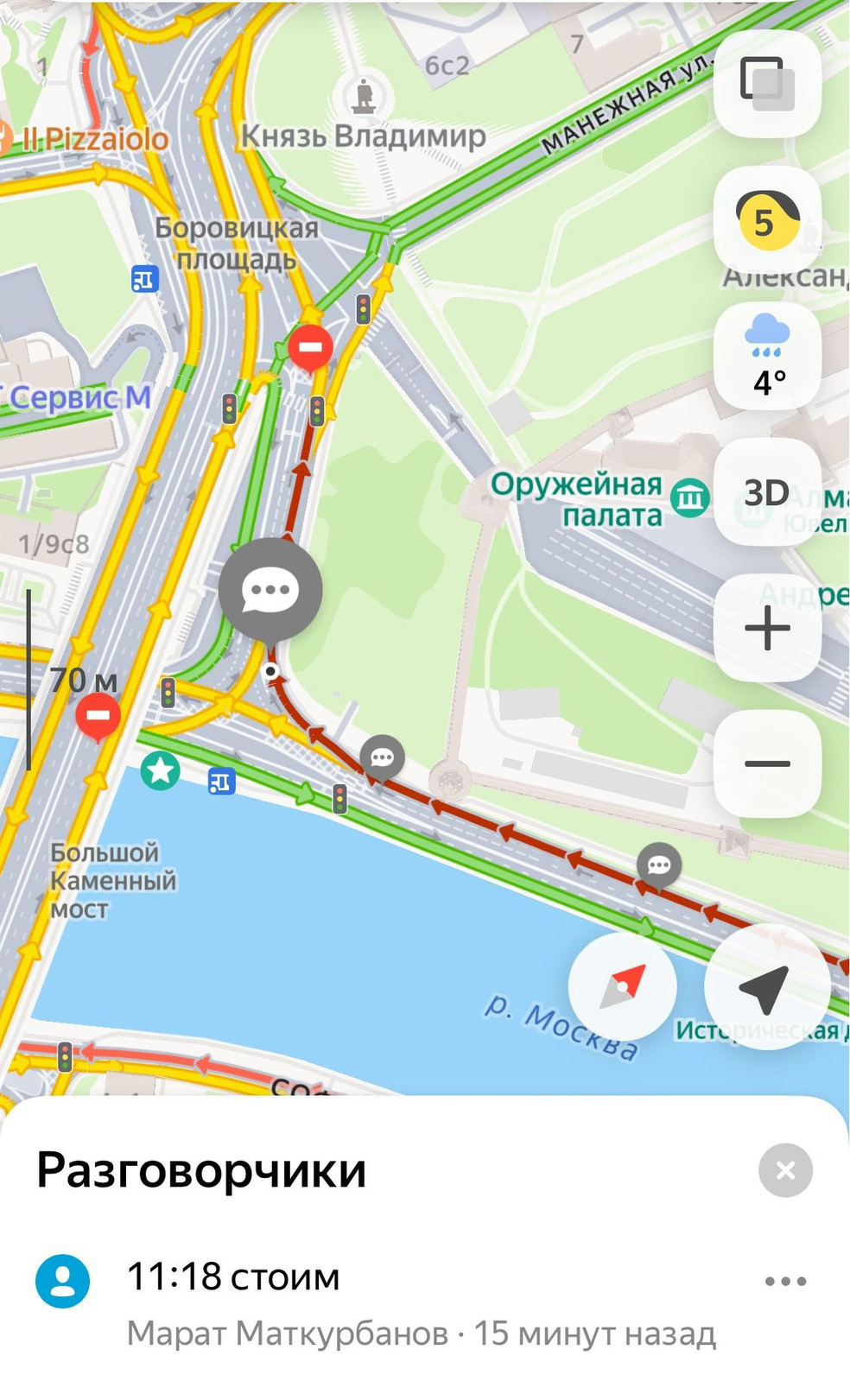Zoom out with the minus button
The image size is (850, 1400).
point(767,763)
